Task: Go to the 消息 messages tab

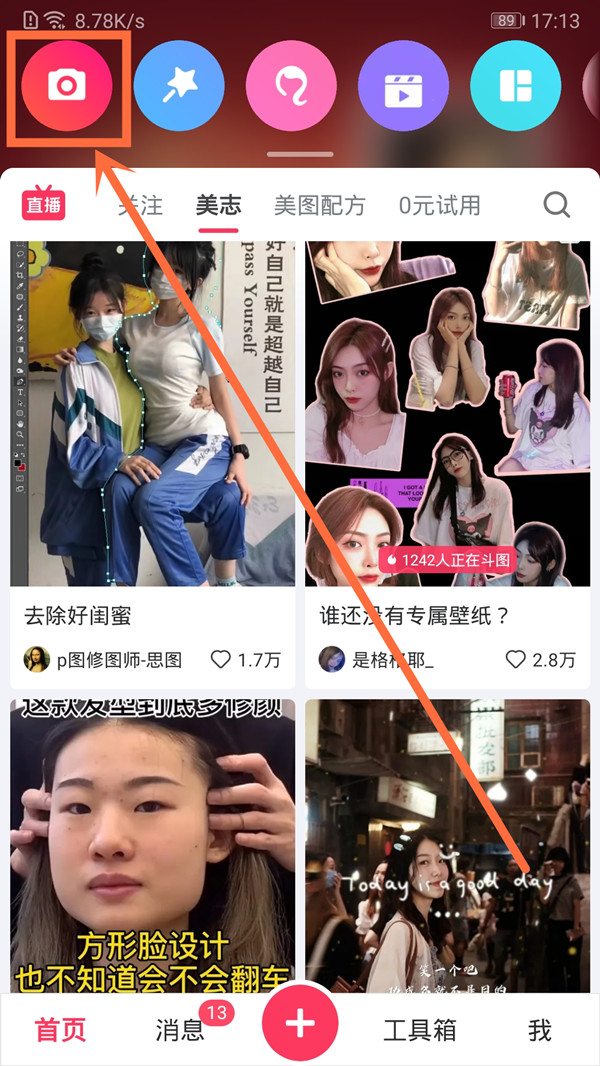Action: tap(180, 1031)
